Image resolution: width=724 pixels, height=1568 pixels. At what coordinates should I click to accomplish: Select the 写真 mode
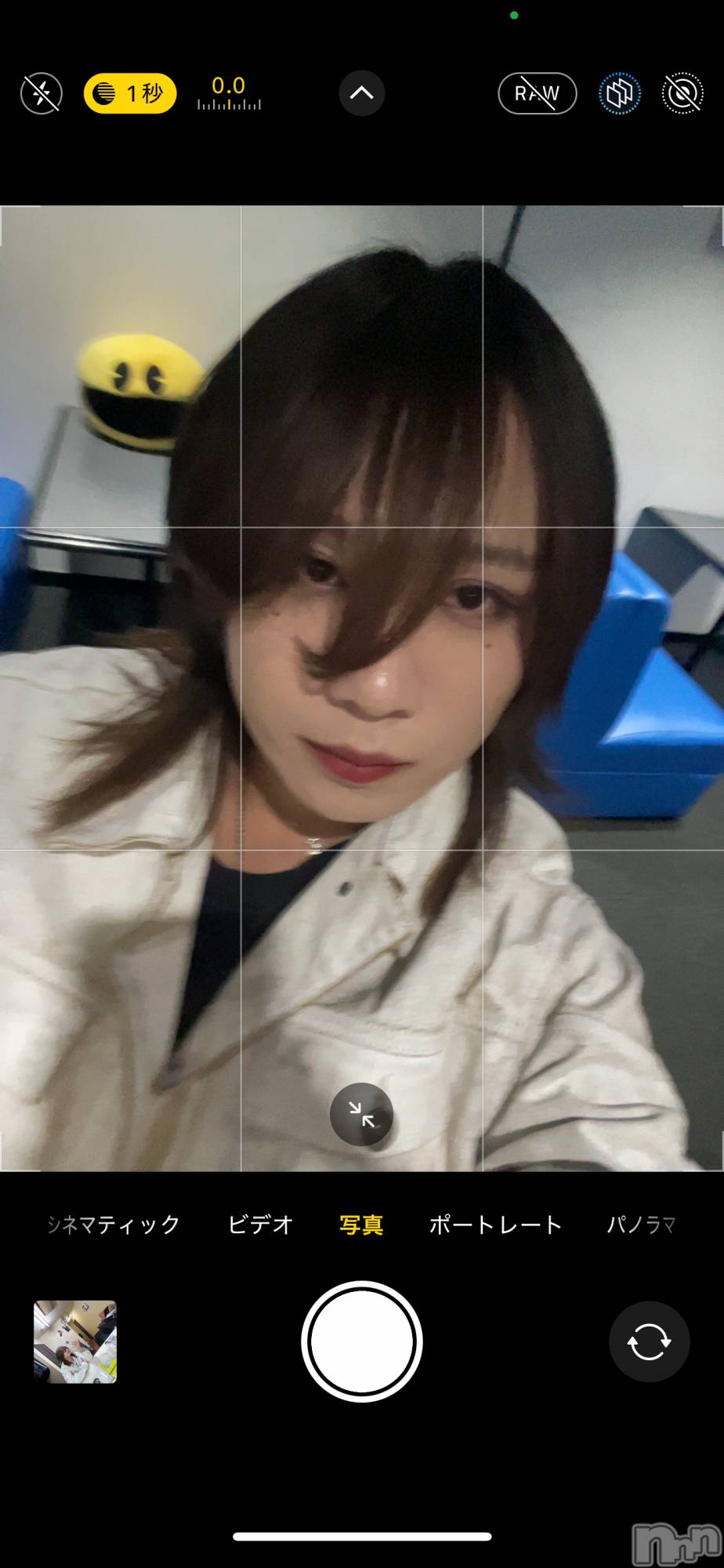coord(361,1224)
